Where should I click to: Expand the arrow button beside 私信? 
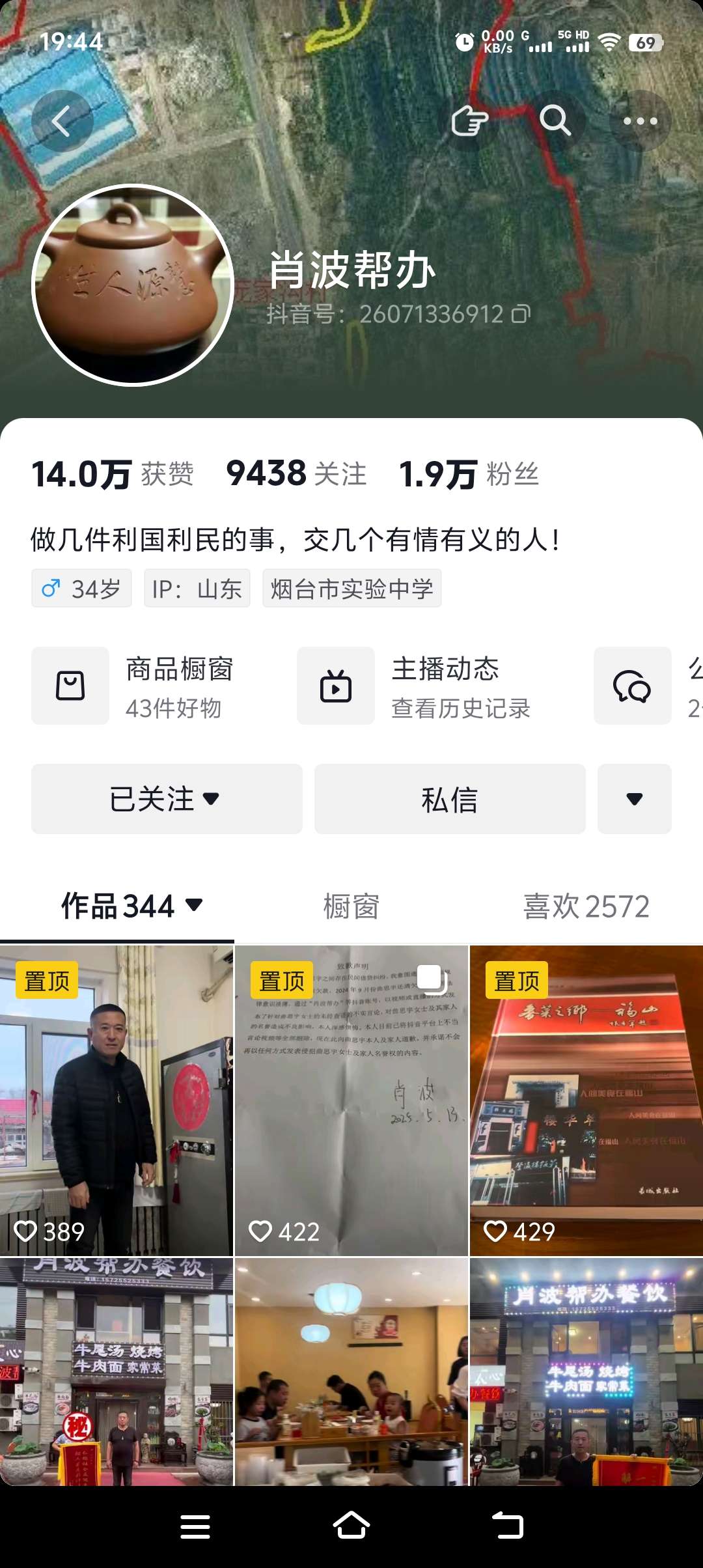[x=635, y=799]
